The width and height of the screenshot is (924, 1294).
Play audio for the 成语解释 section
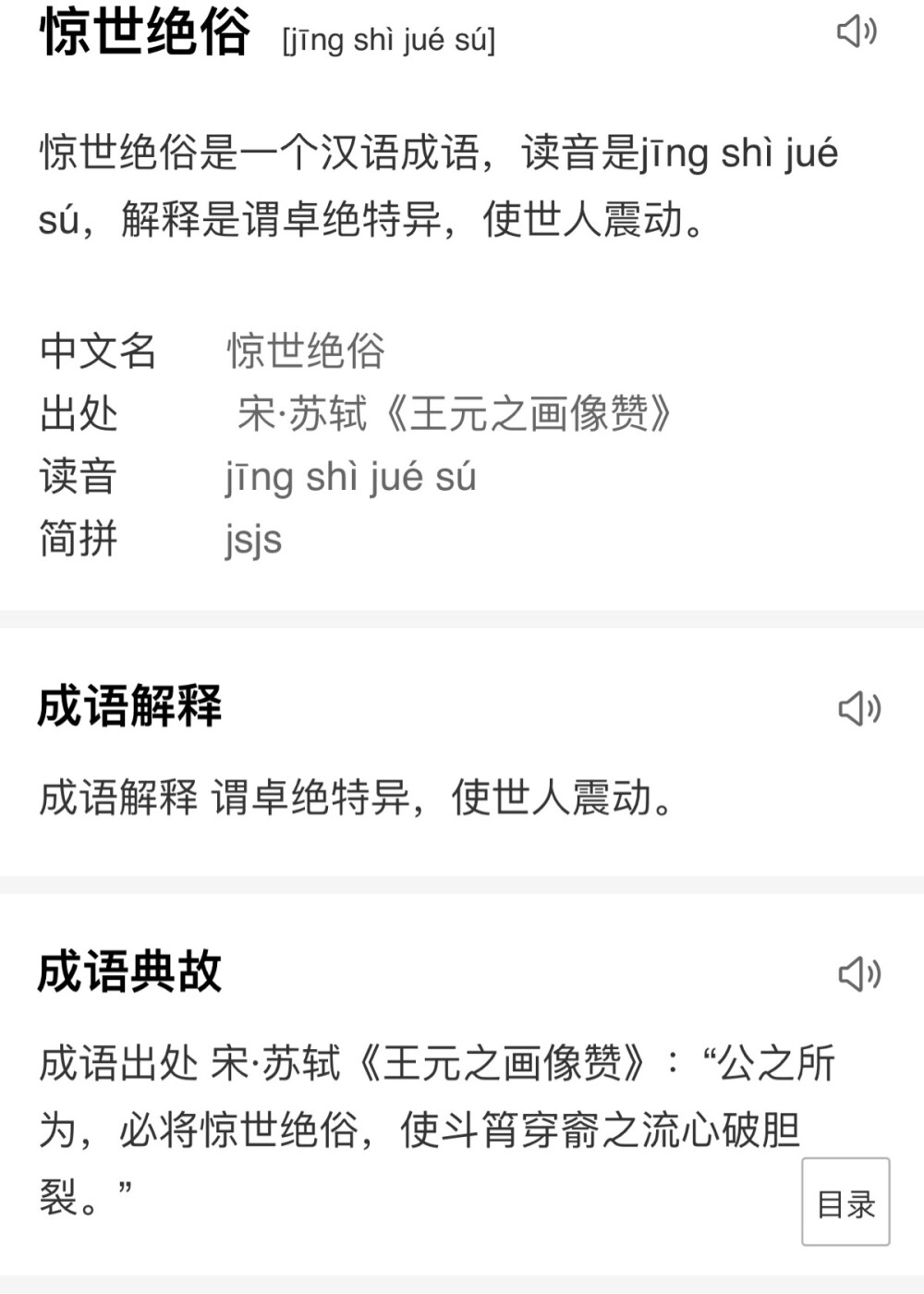click(860, 708)
